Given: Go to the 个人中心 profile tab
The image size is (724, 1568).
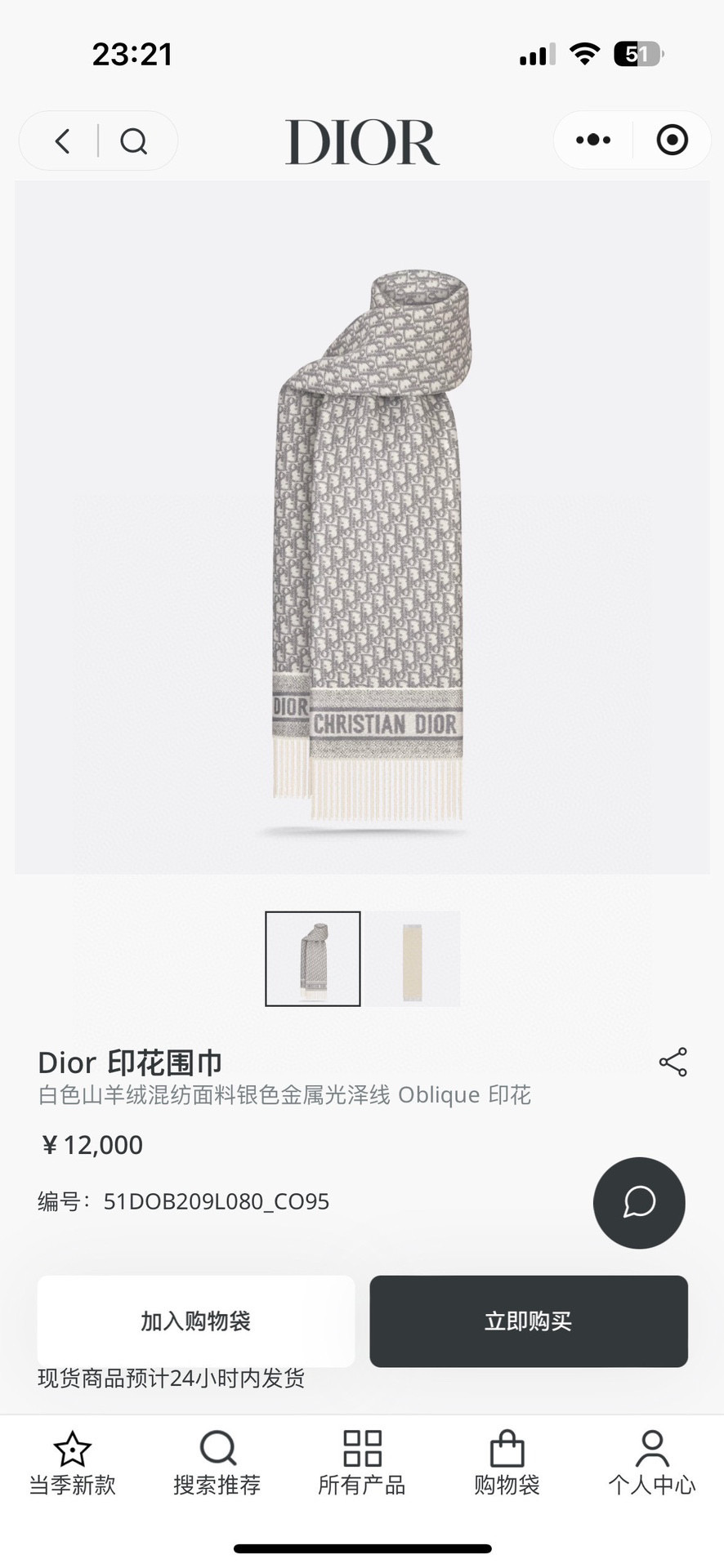Looking at the screenshot, I should [651, 1463].
